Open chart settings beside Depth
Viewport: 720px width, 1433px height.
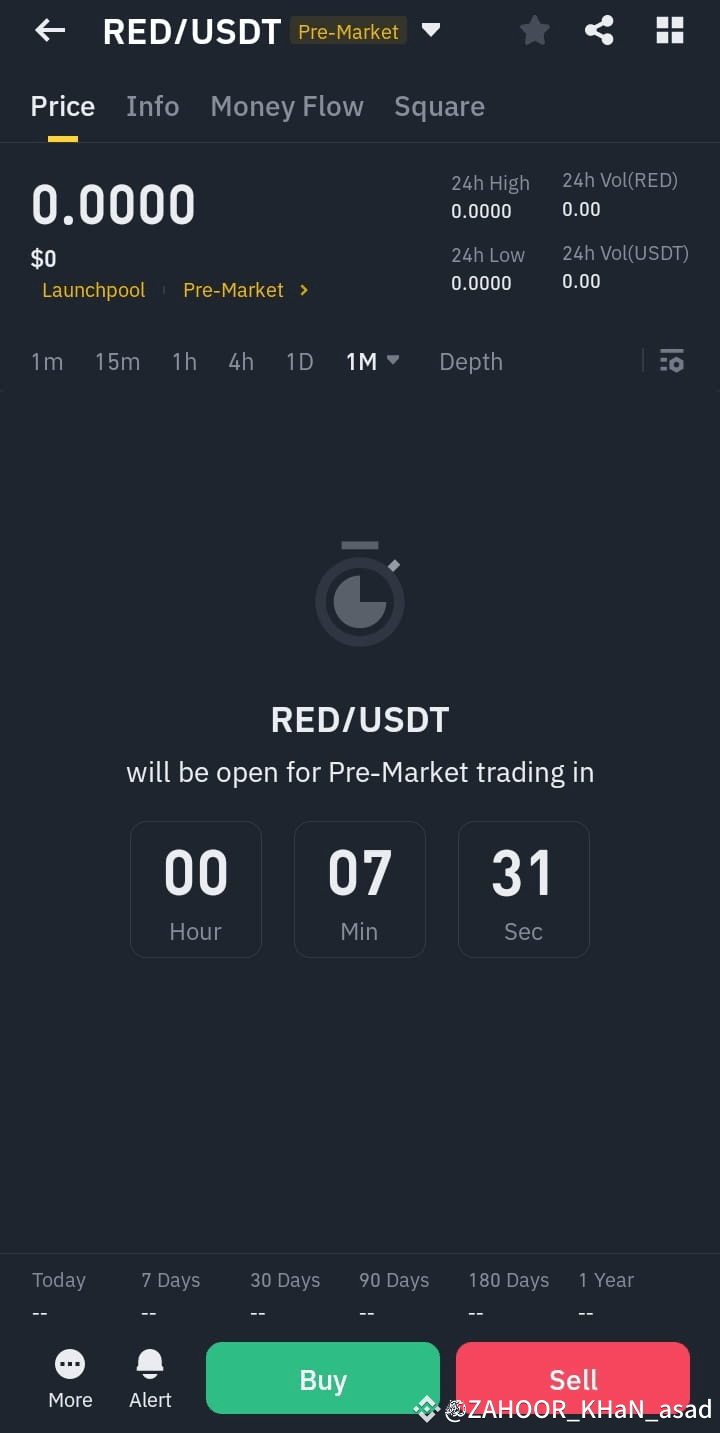[x=671, y=361]
